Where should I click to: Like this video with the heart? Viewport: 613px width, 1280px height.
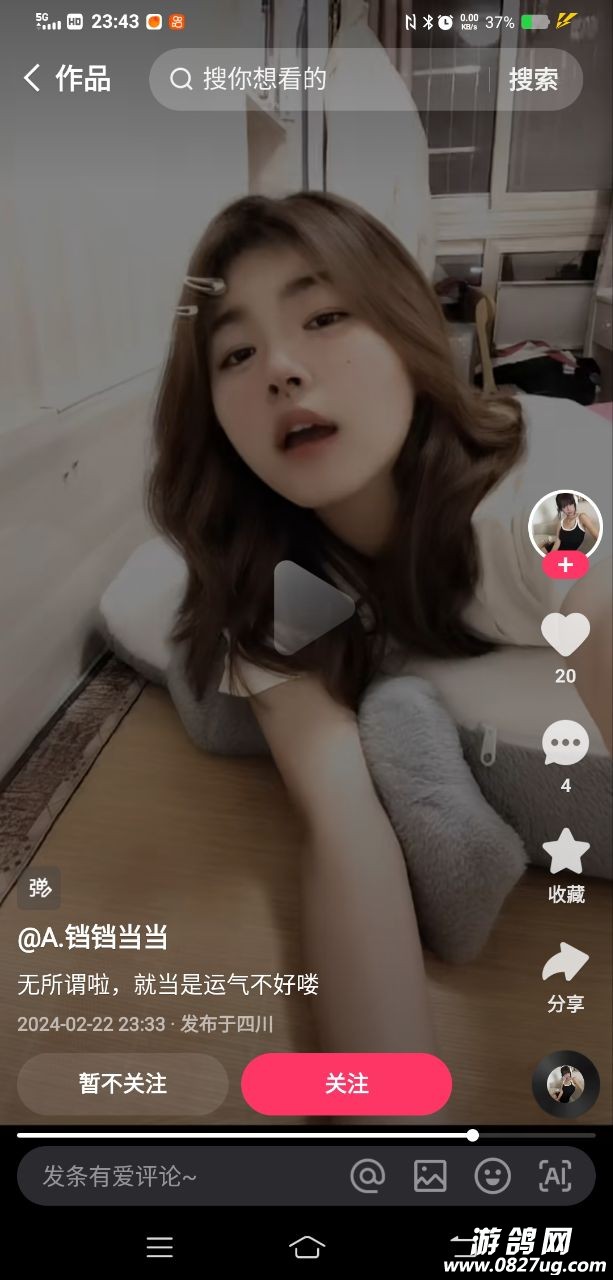(565, 635)
